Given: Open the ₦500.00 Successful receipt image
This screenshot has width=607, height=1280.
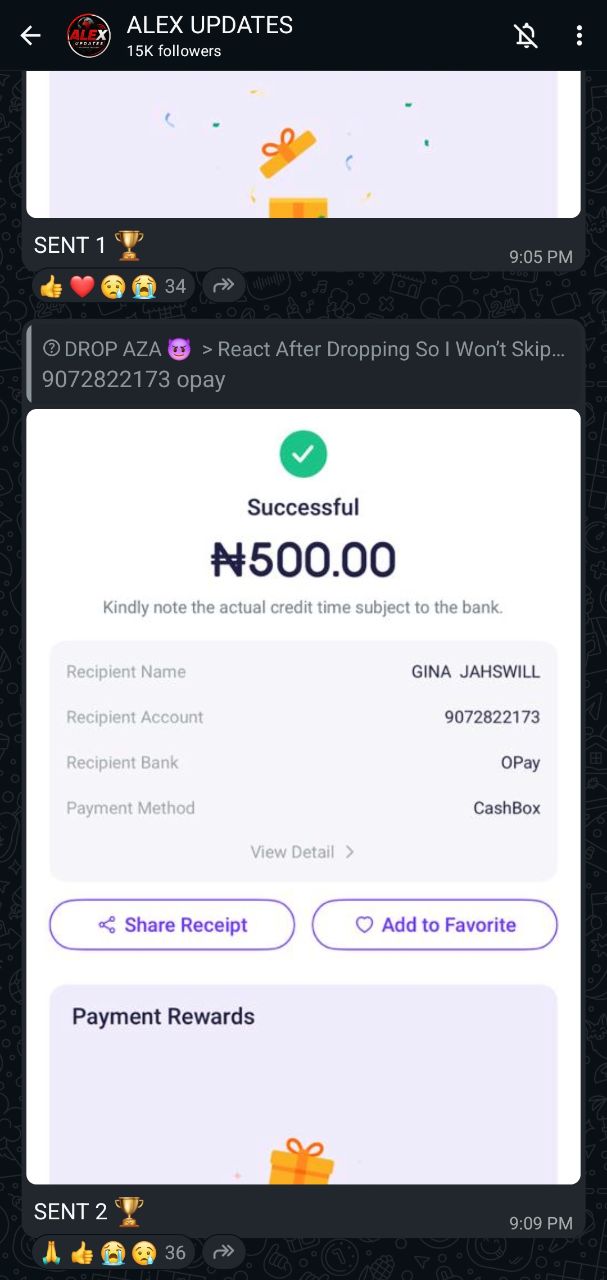Looking at the screenshot, I should [303, 796].
